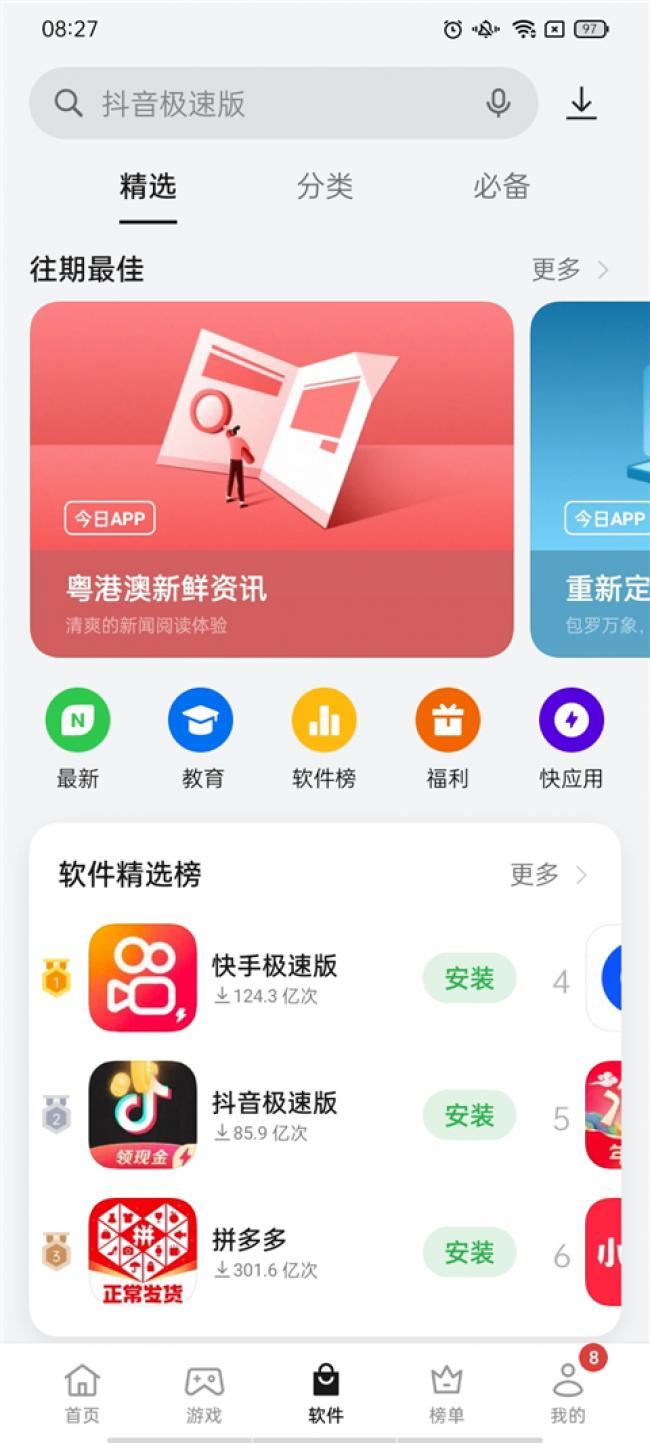Image resolution: width=650 pixels, height=1443 pixels.
Task: Switch to the 必备 tab
Action: (x=501, y=187)
